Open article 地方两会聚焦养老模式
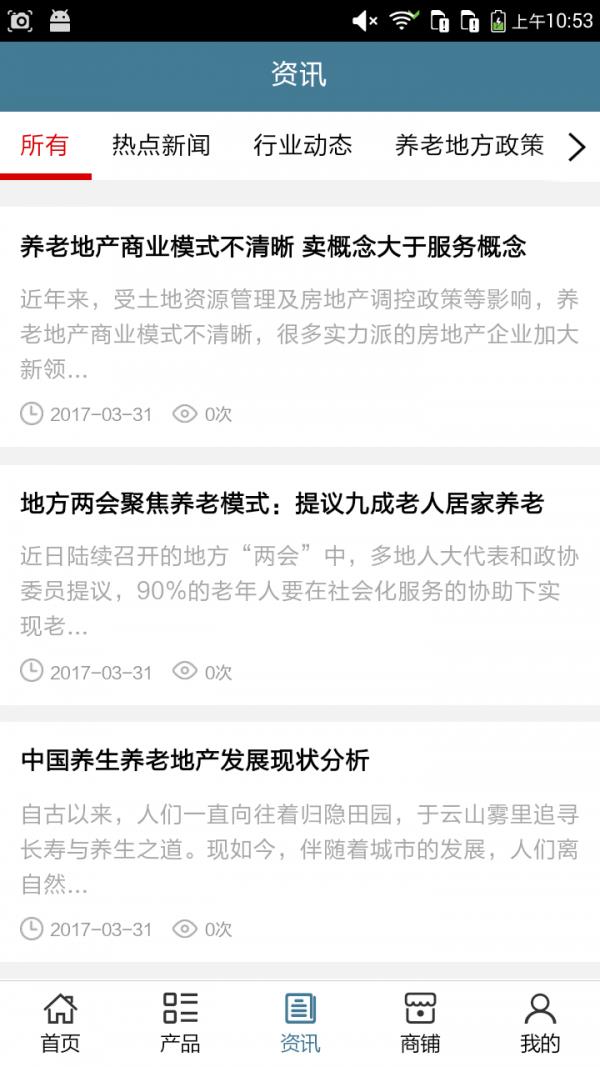600x1067 pixels. [x=300, y=585]
